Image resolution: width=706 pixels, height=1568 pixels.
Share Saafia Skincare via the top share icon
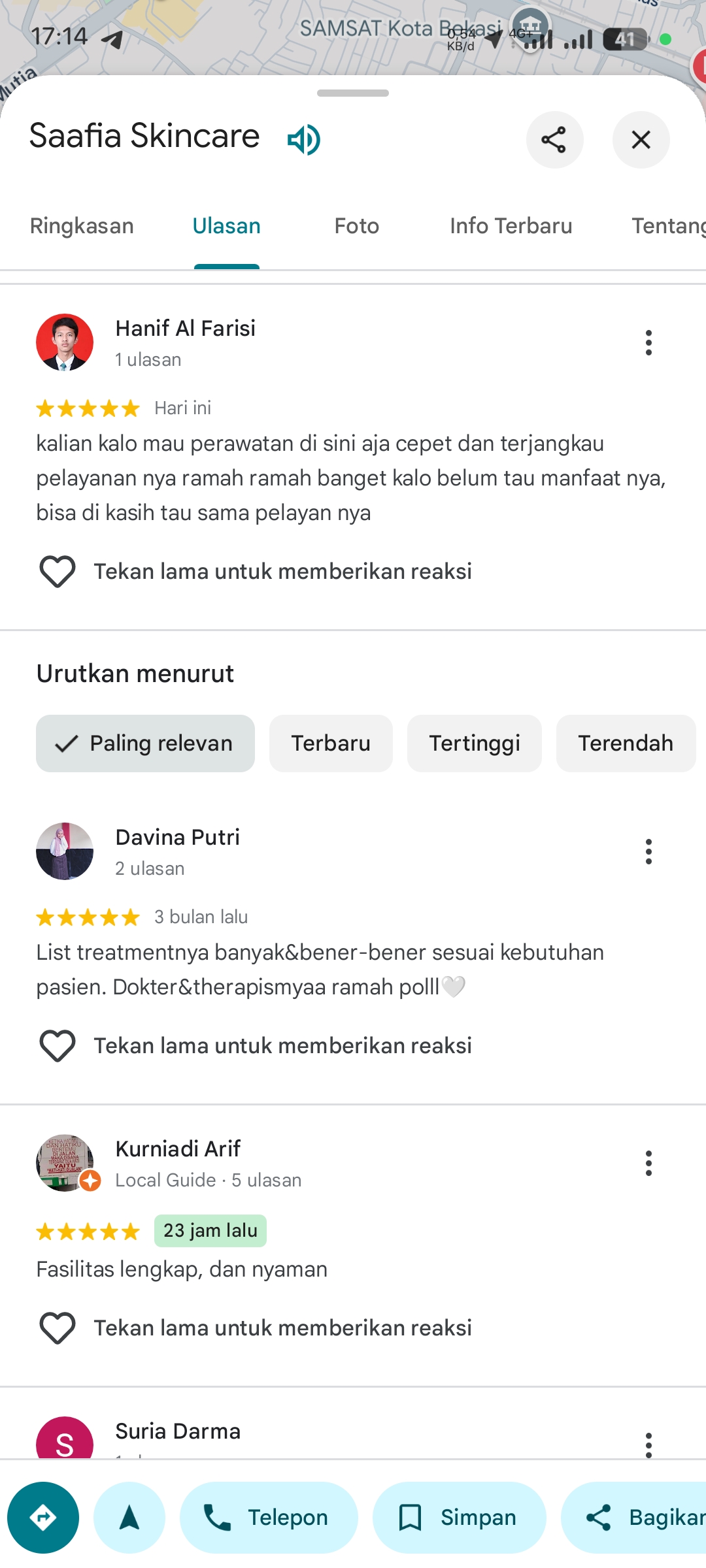point(554,140)
